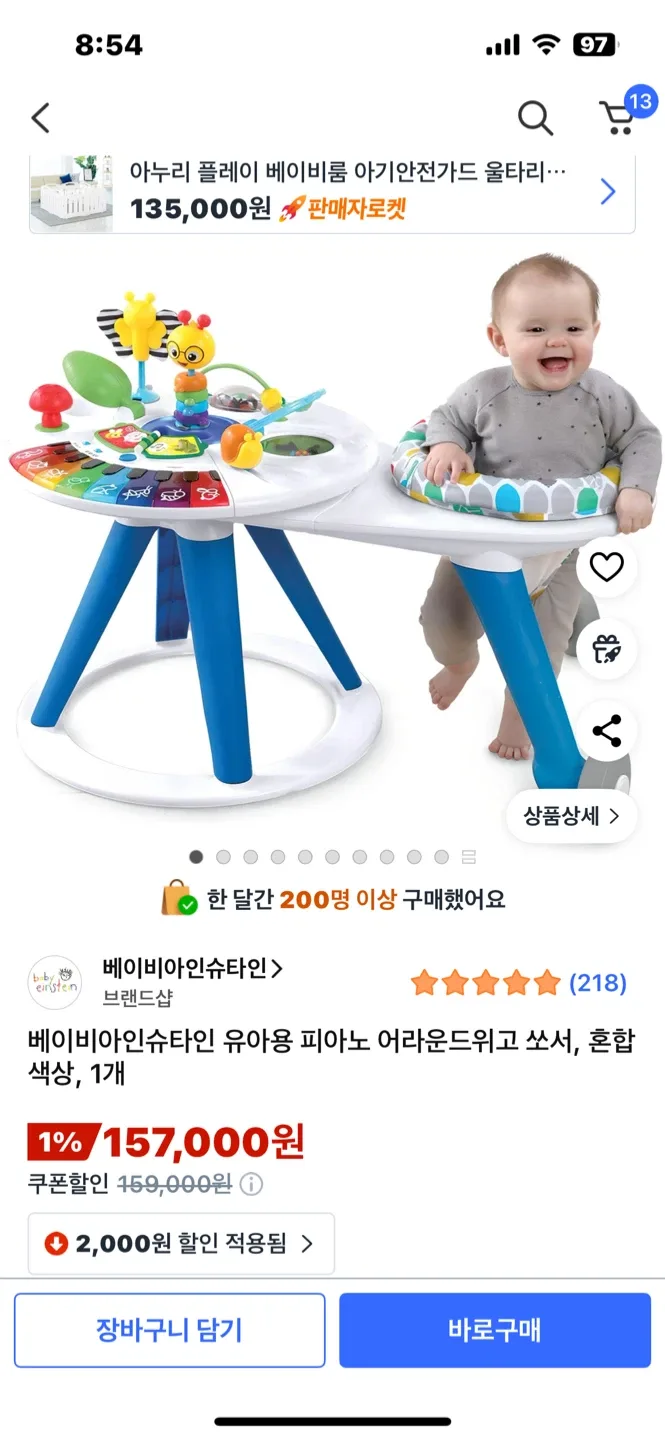Share this product
The image size is (665, 1440).
[606, 731]
